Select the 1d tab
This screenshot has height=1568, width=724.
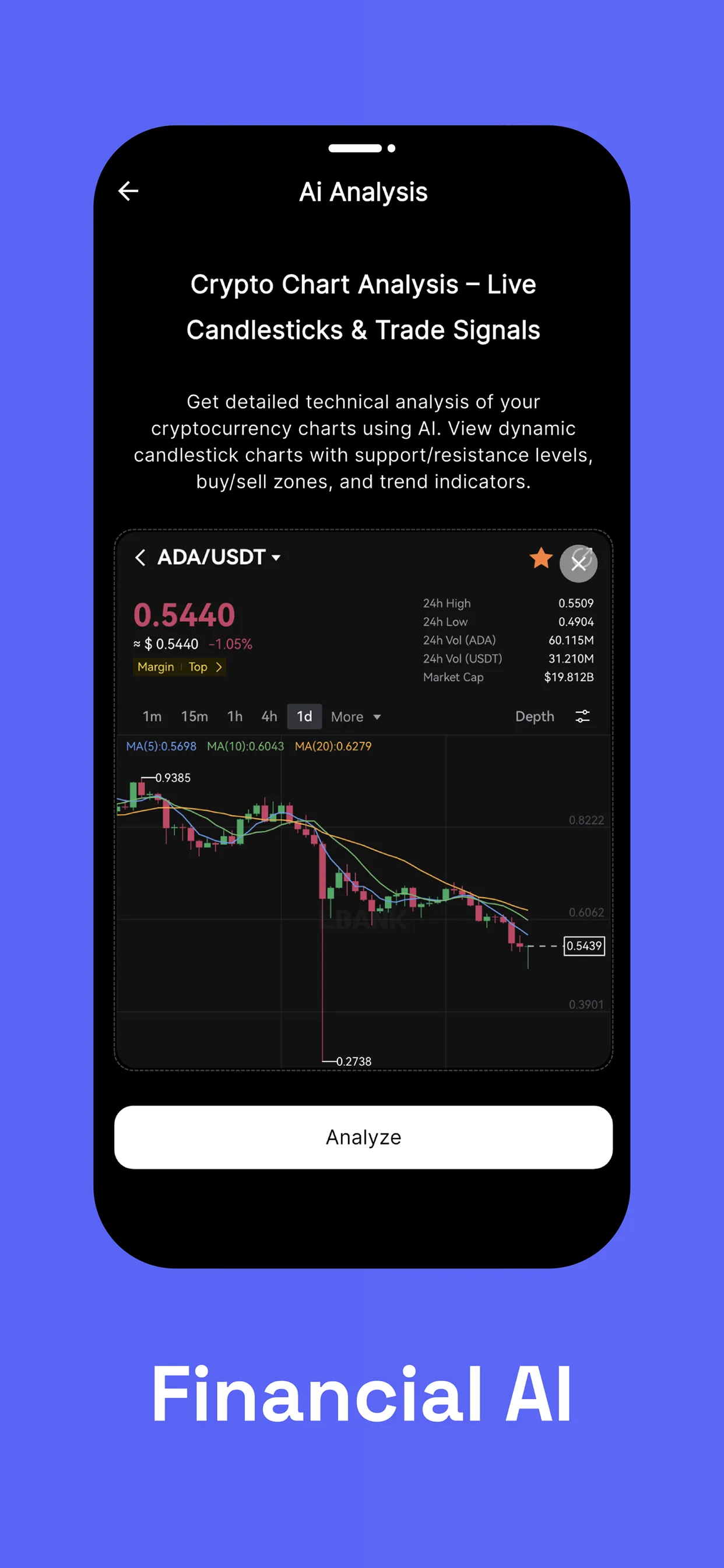[x=304, y=716]
